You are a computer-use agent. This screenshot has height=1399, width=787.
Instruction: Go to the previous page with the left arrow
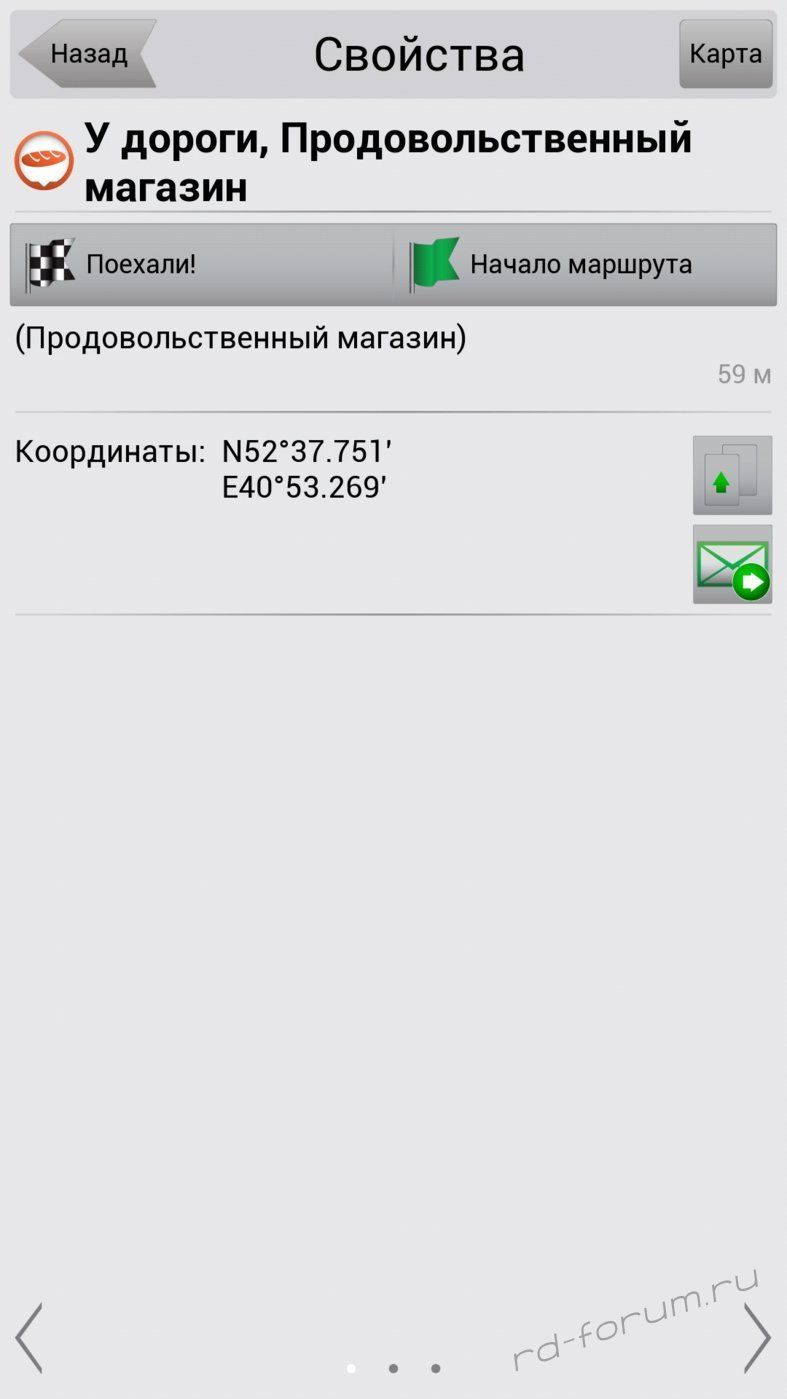pyautogui.click(x=29, y=1337)
